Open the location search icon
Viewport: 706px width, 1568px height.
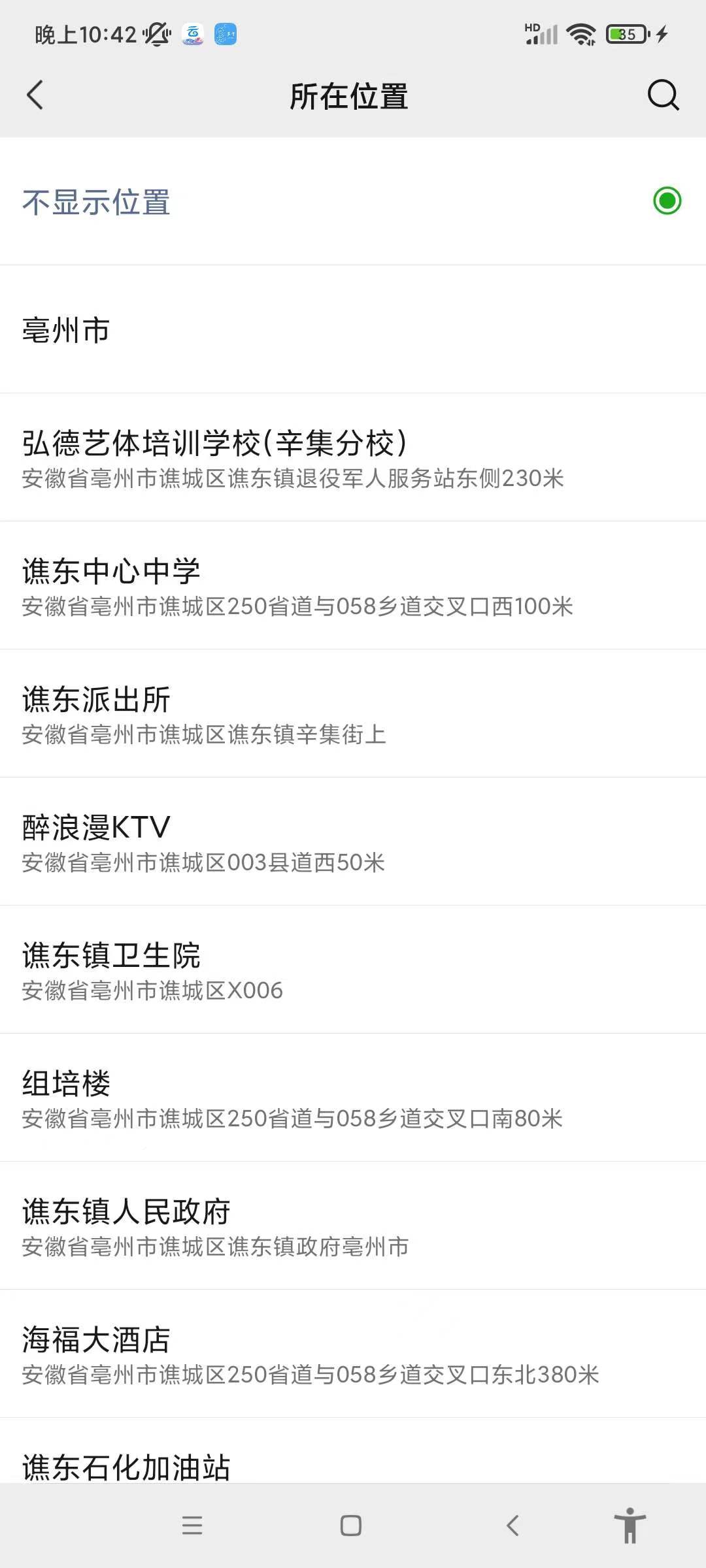[x=663, y=95]
